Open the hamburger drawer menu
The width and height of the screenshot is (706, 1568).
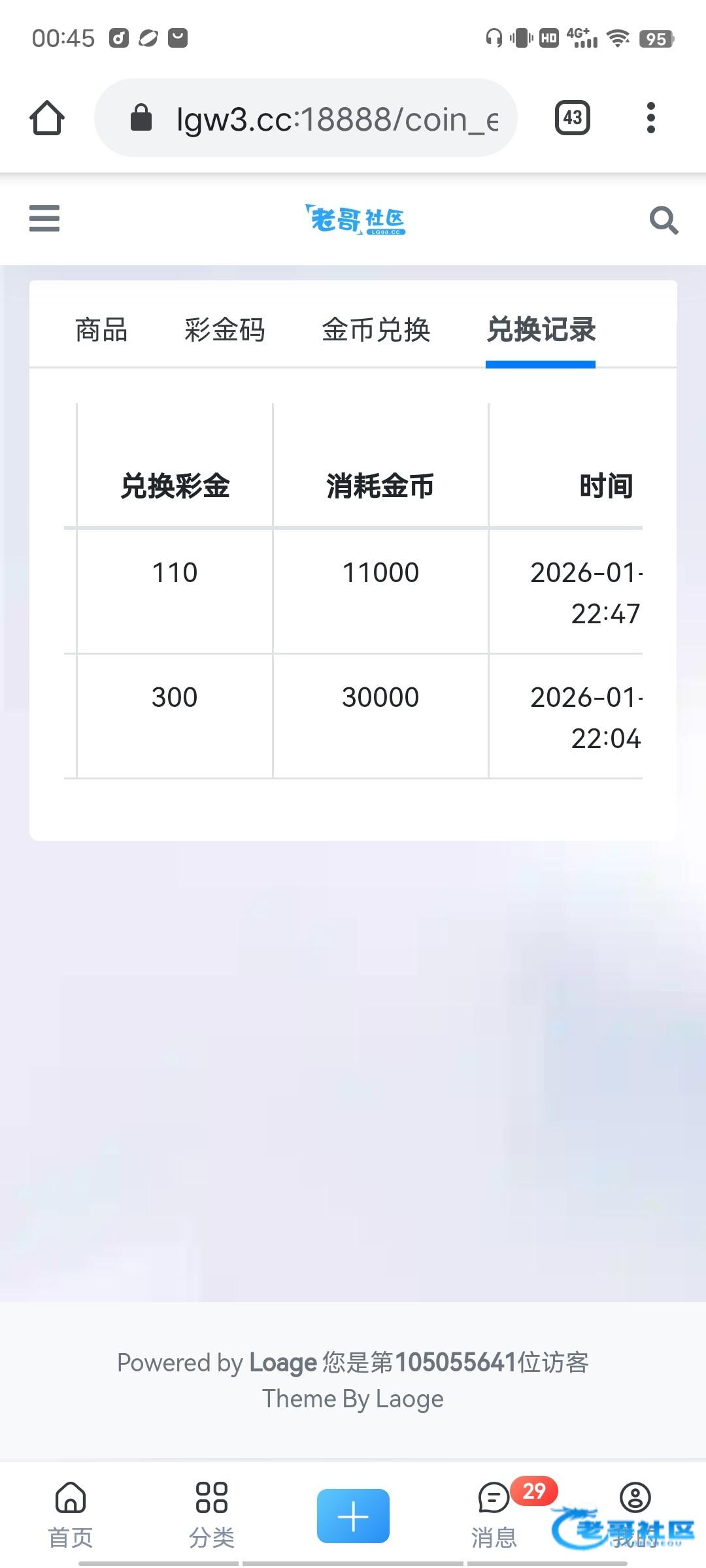(44, 219)
